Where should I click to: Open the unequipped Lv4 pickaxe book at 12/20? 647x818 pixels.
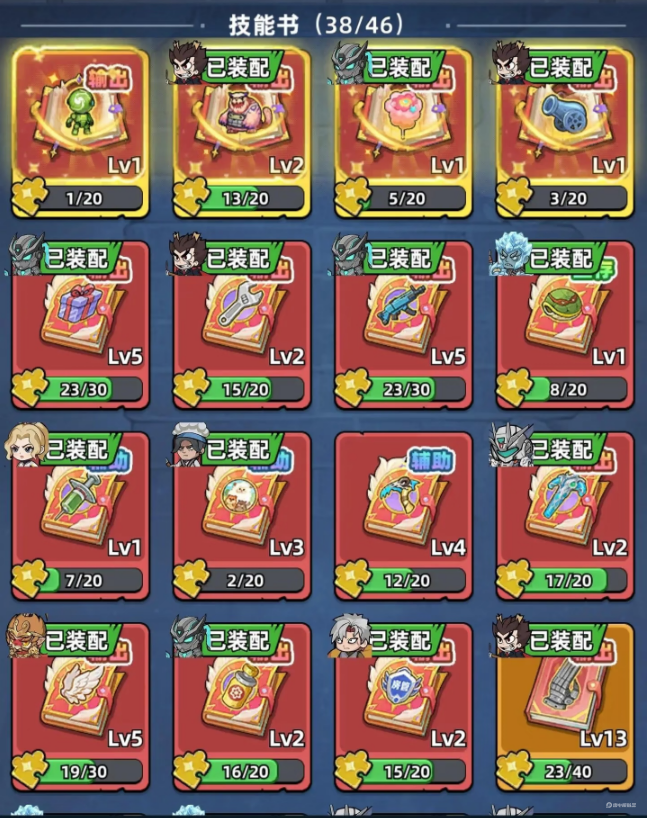[404, 510]
